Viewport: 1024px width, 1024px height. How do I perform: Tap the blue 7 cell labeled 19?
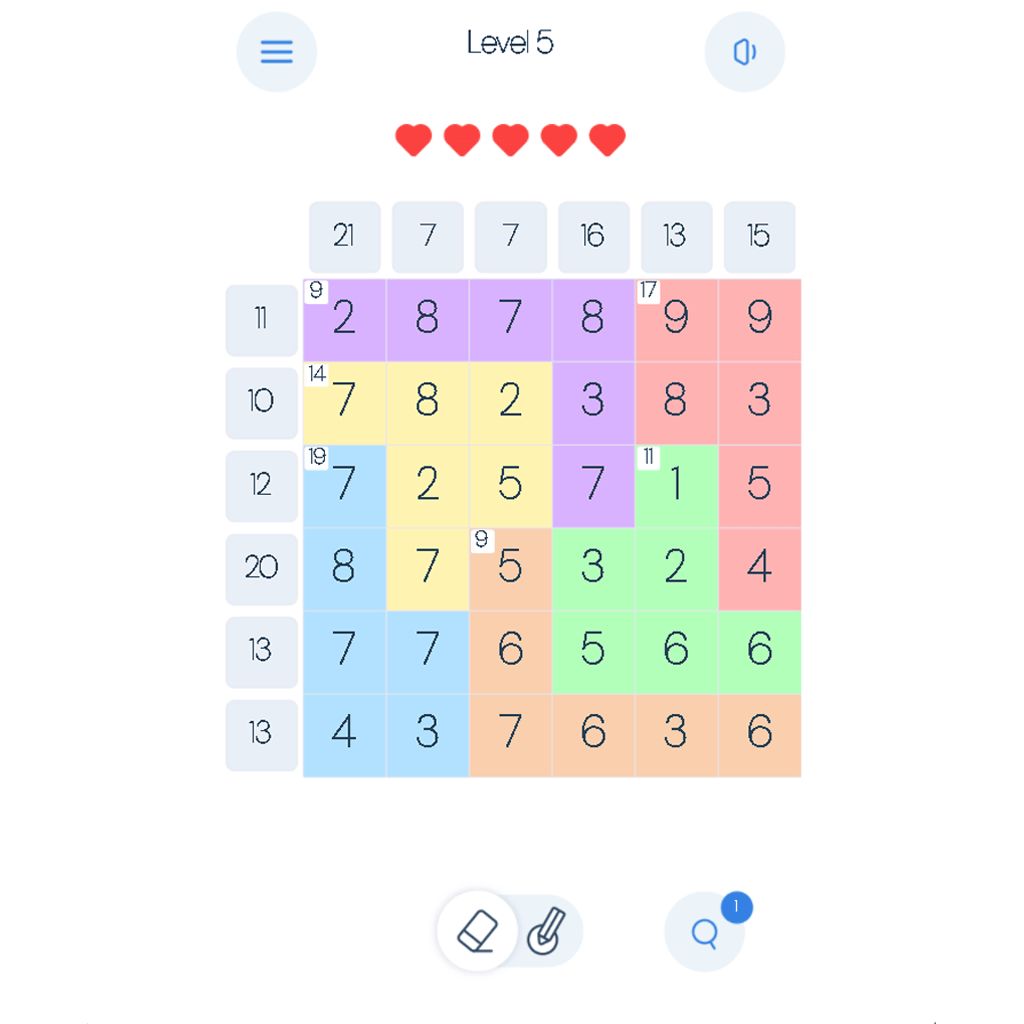coord(344,486)
